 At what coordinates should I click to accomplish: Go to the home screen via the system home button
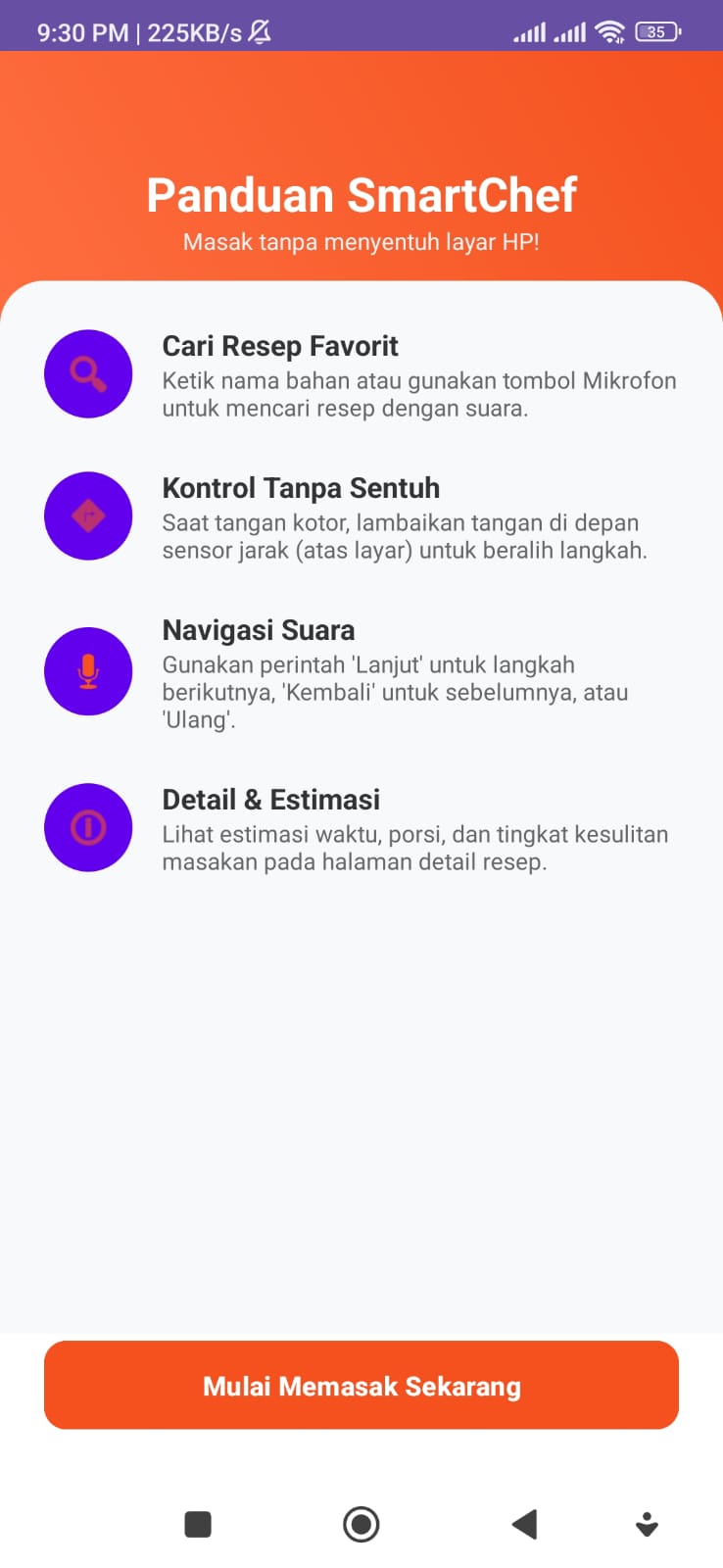click(361, 1524)
